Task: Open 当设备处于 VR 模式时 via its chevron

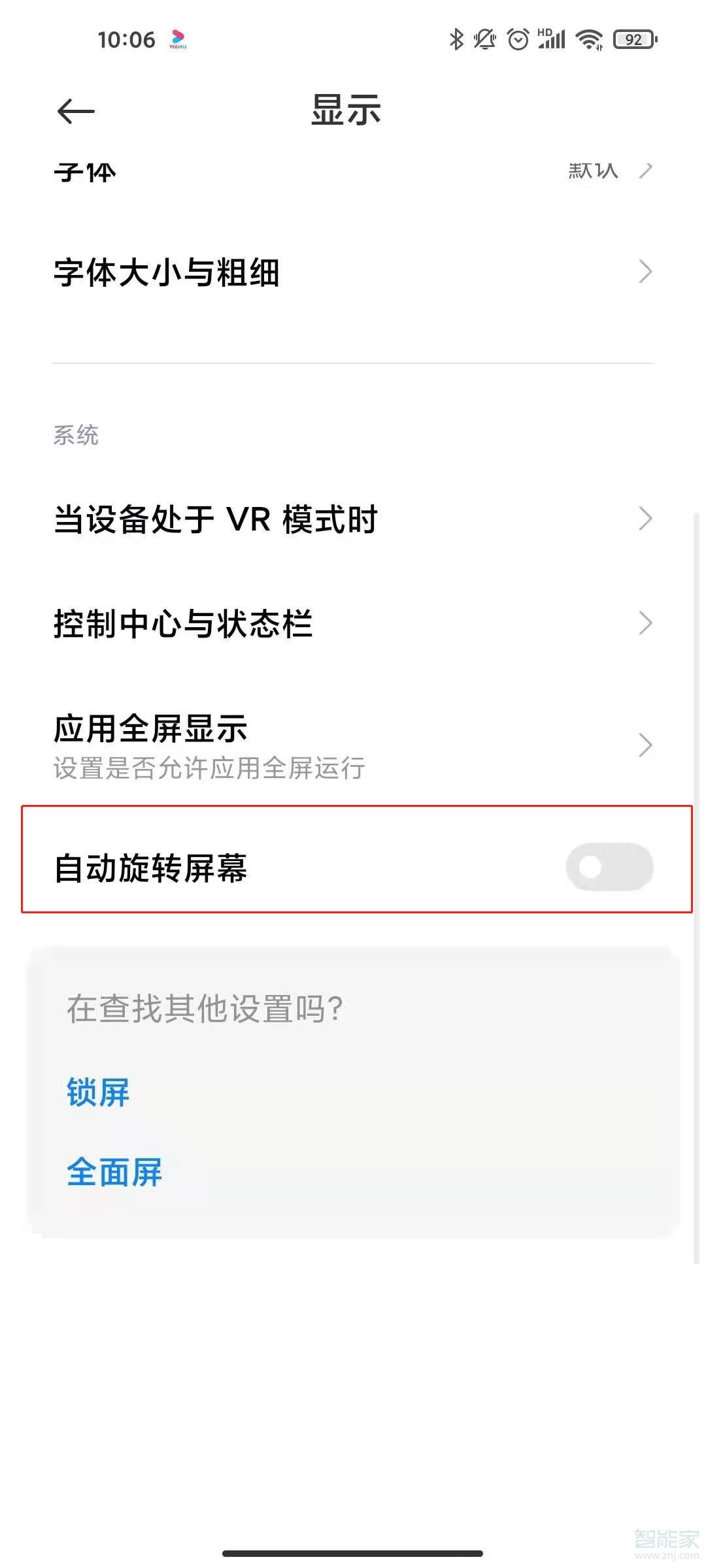Action: 646,519
